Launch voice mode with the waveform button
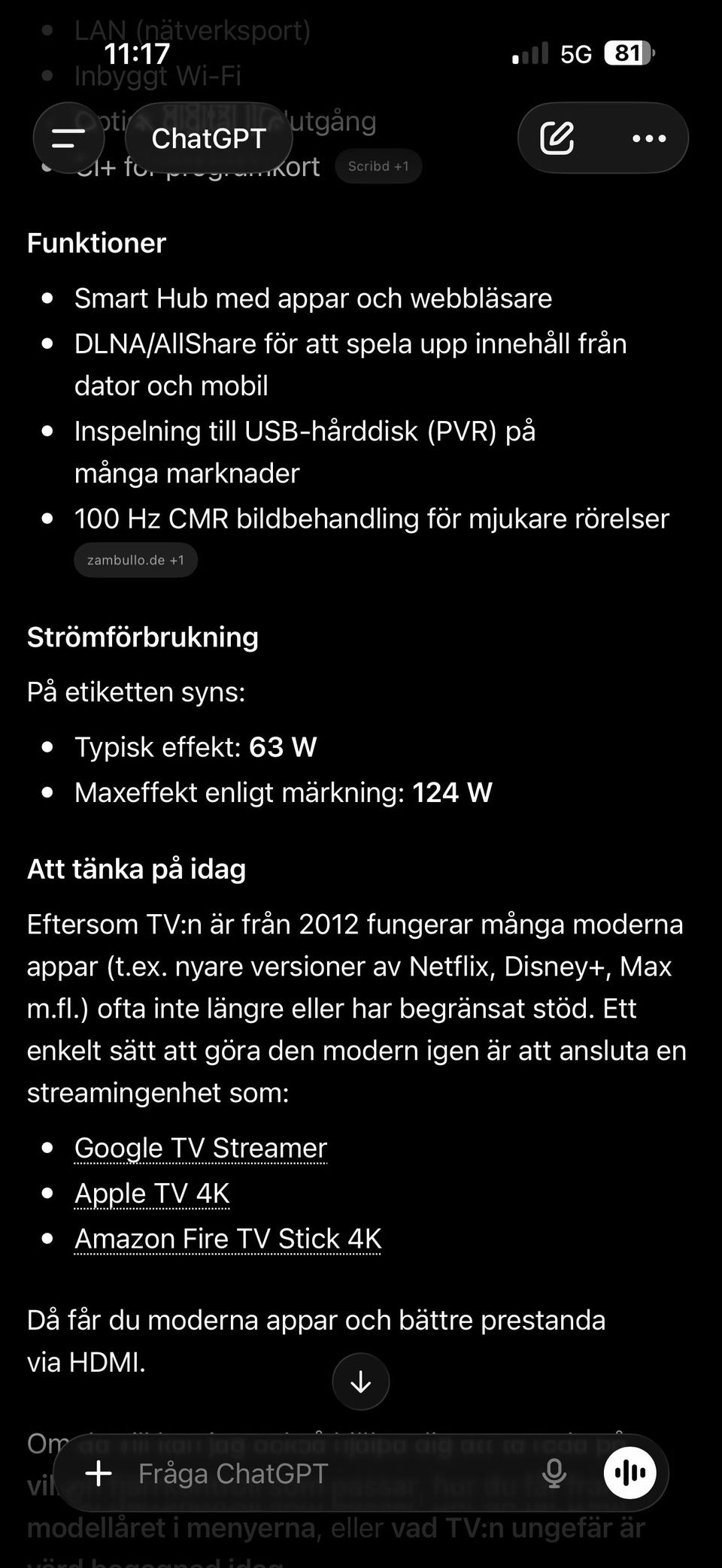This screenshot has height=1568, width=722. (630, 1473)
